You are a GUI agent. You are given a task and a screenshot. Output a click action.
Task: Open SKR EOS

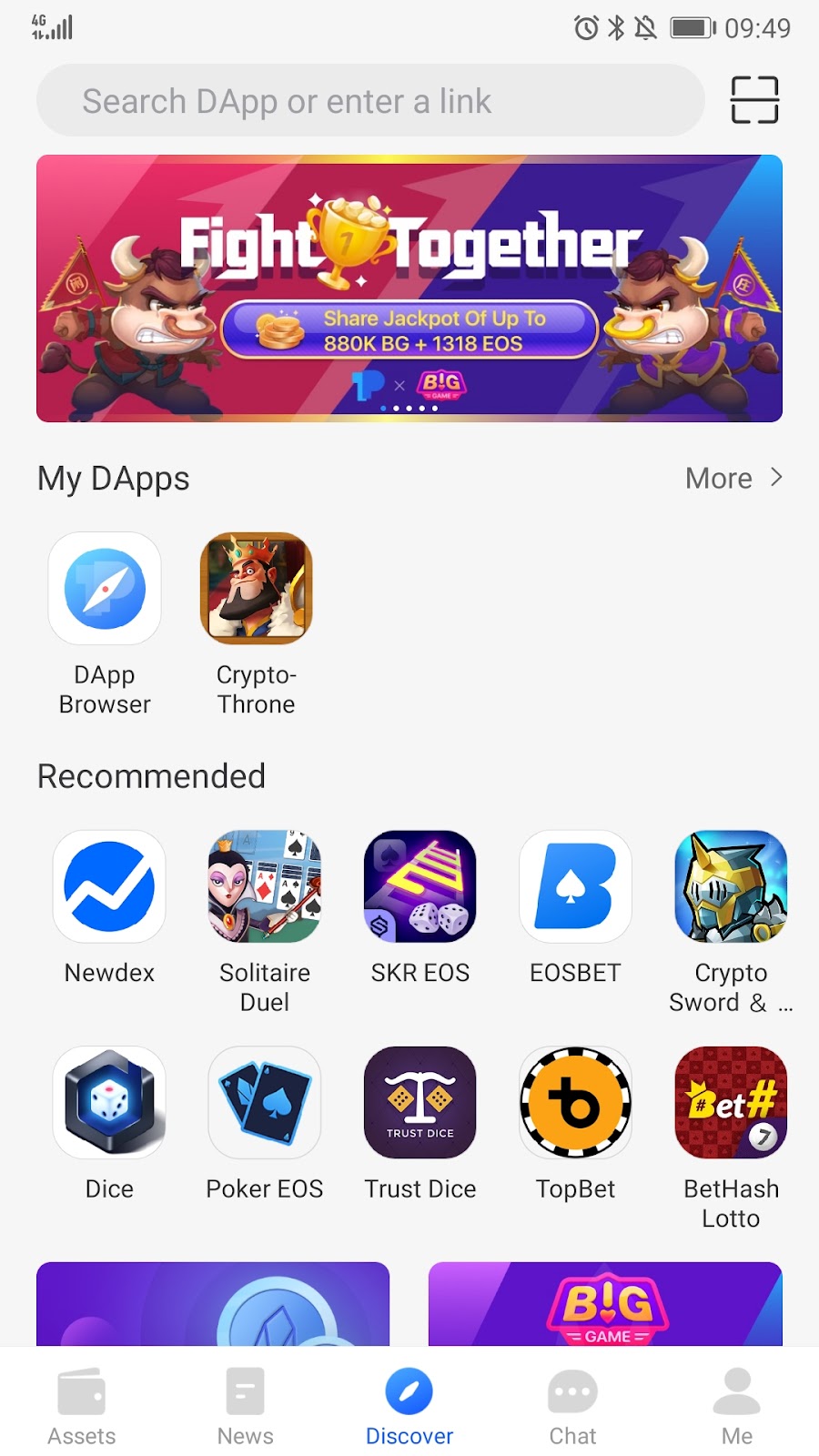[x=420, y=887]
